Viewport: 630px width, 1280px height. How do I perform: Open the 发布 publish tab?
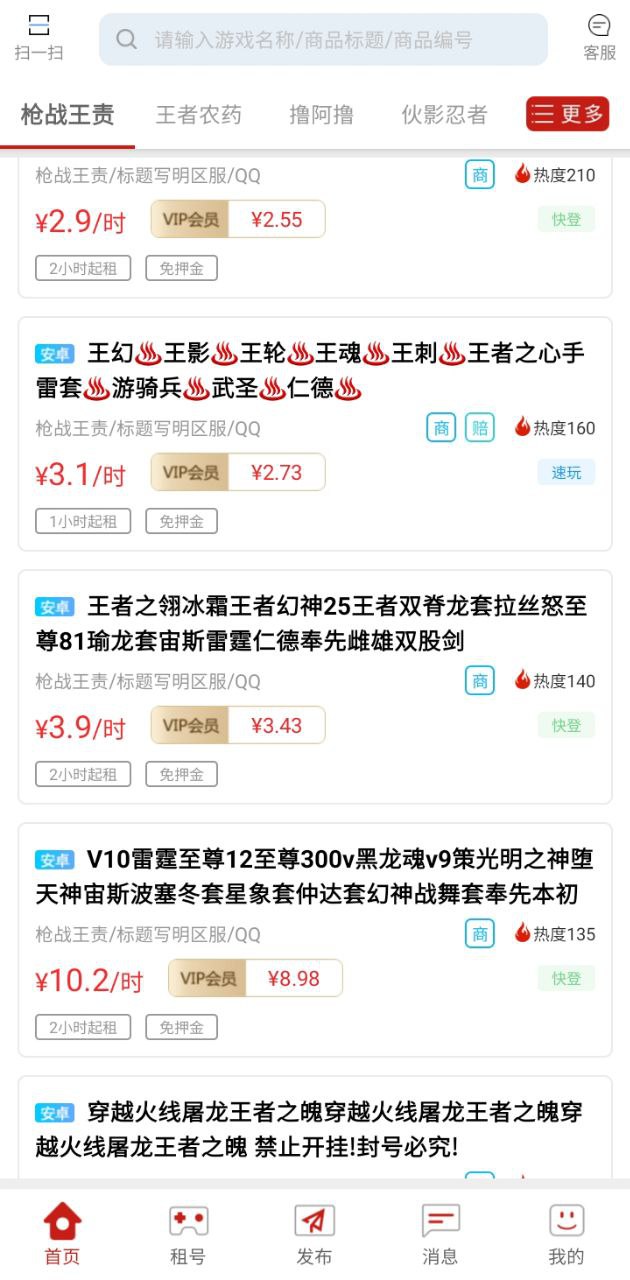coord(314,1234)
